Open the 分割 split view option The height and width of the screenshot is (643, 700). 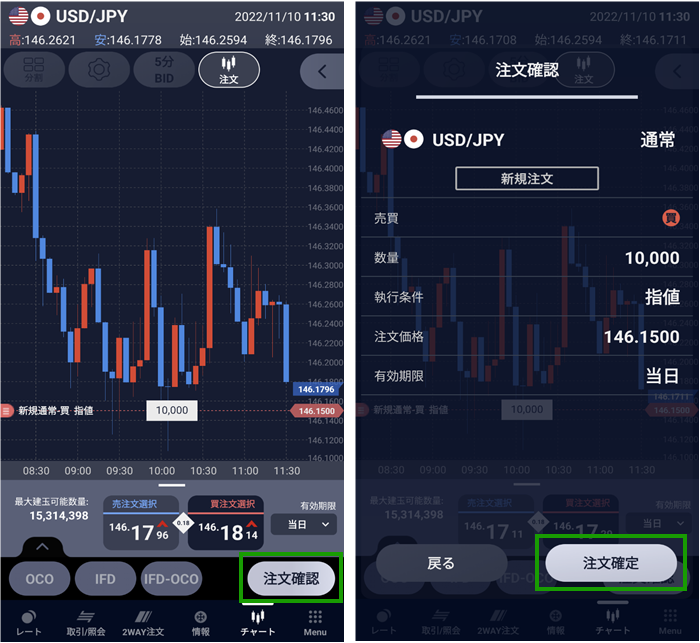point(35,70)
